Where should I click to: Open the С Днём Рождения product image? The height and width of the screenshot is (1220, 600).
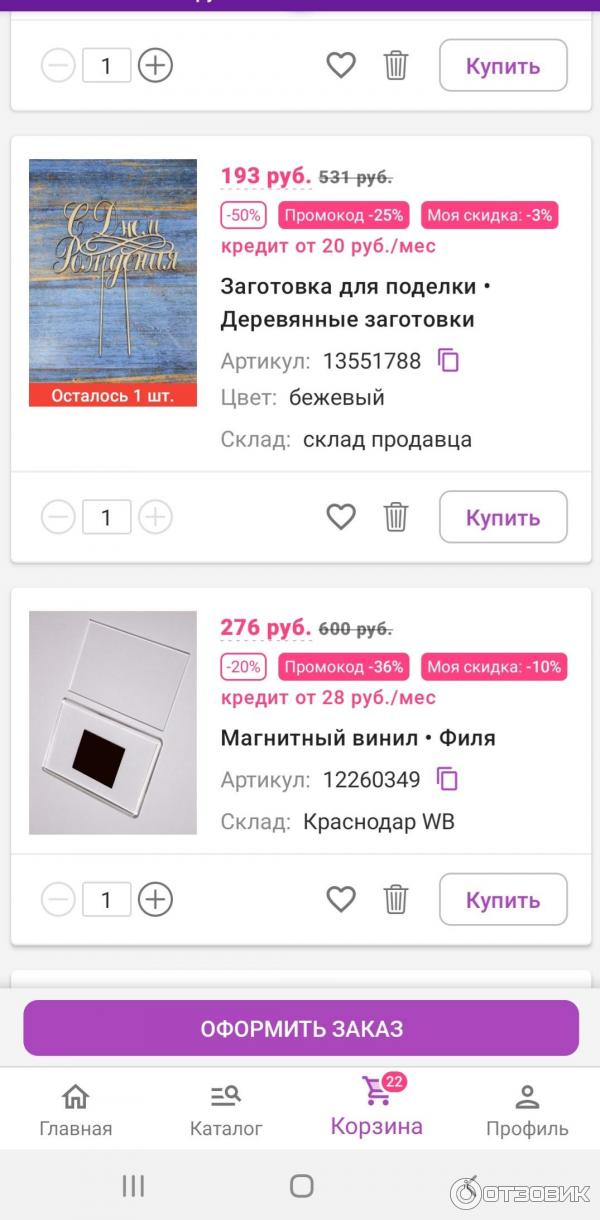[113, 283]
